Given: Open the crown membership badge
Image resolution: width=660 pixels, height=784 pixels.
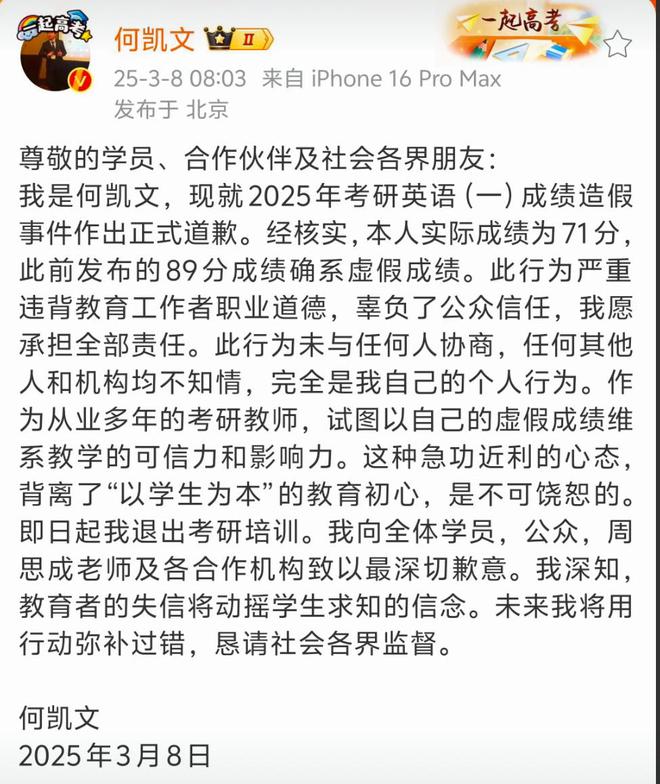Looking at the screenshot, I should [x=237, y=40].
